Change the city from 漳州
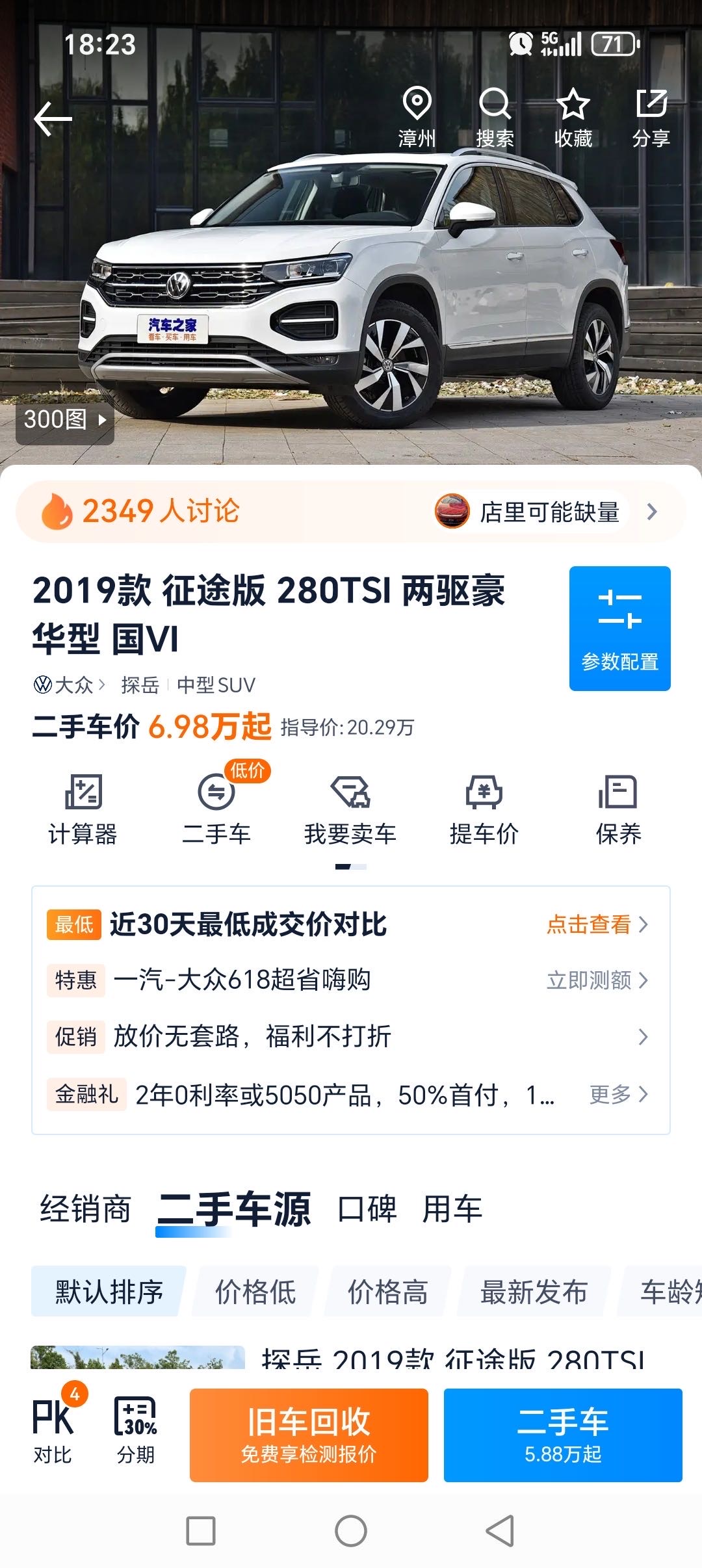This screenshot has width=702, height=1568. 417,118
